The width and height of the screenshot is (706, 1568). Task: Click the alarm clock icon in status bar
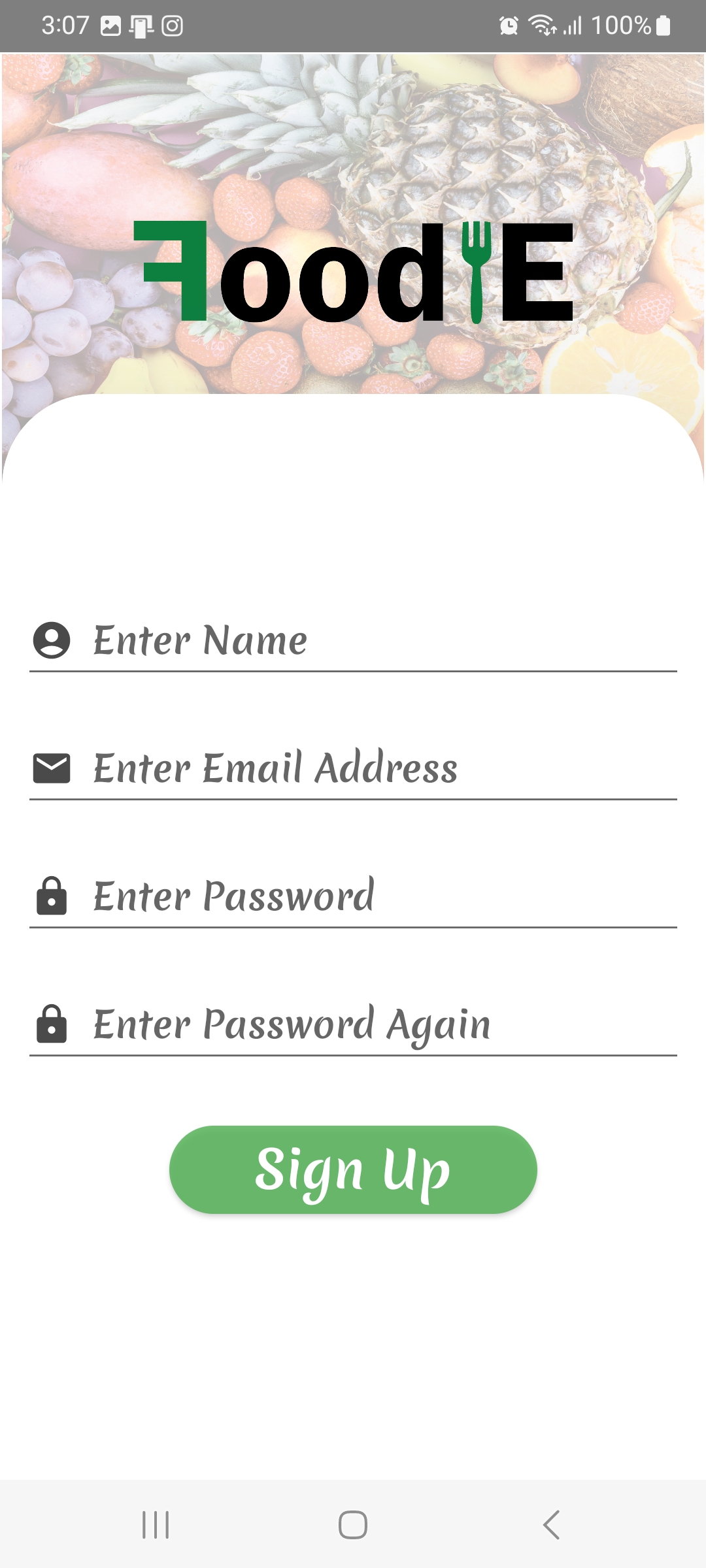[508, 25]
